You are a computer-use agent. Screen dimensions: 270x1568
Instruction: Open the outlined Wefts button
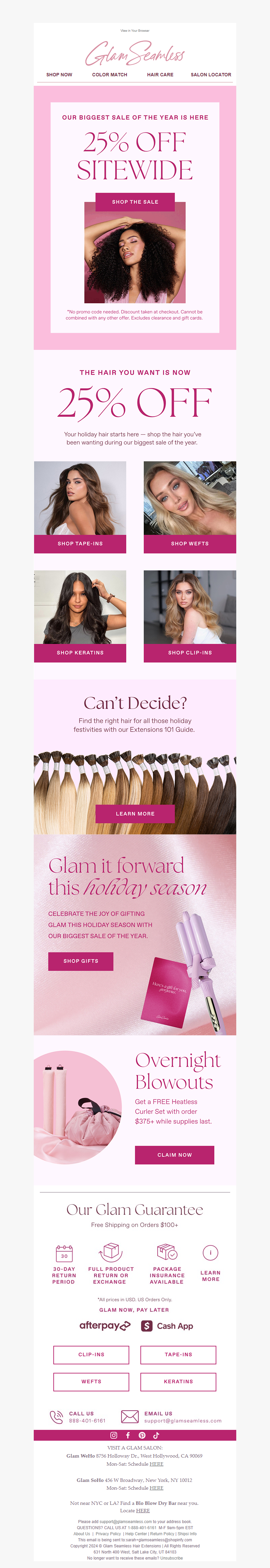(91, 1382)
